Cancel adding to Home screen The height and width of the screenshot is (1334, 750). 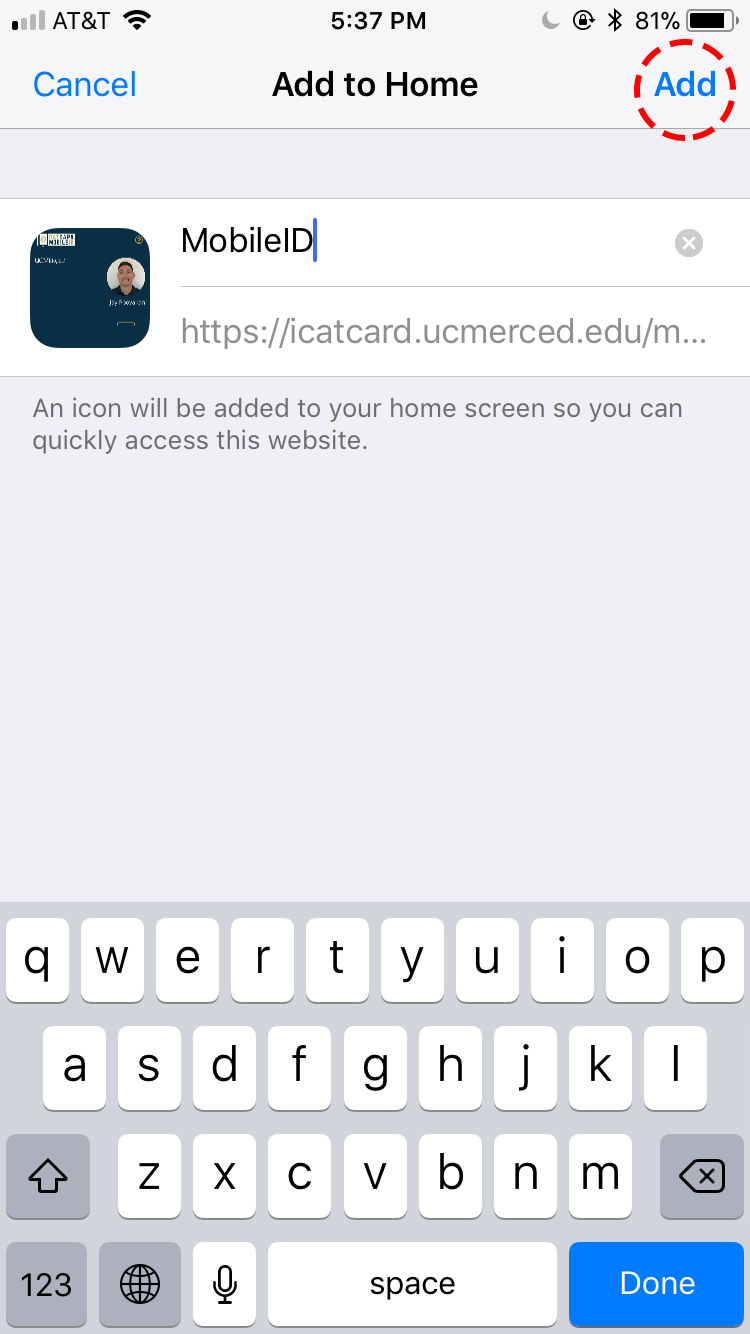(x=84, y=85)
